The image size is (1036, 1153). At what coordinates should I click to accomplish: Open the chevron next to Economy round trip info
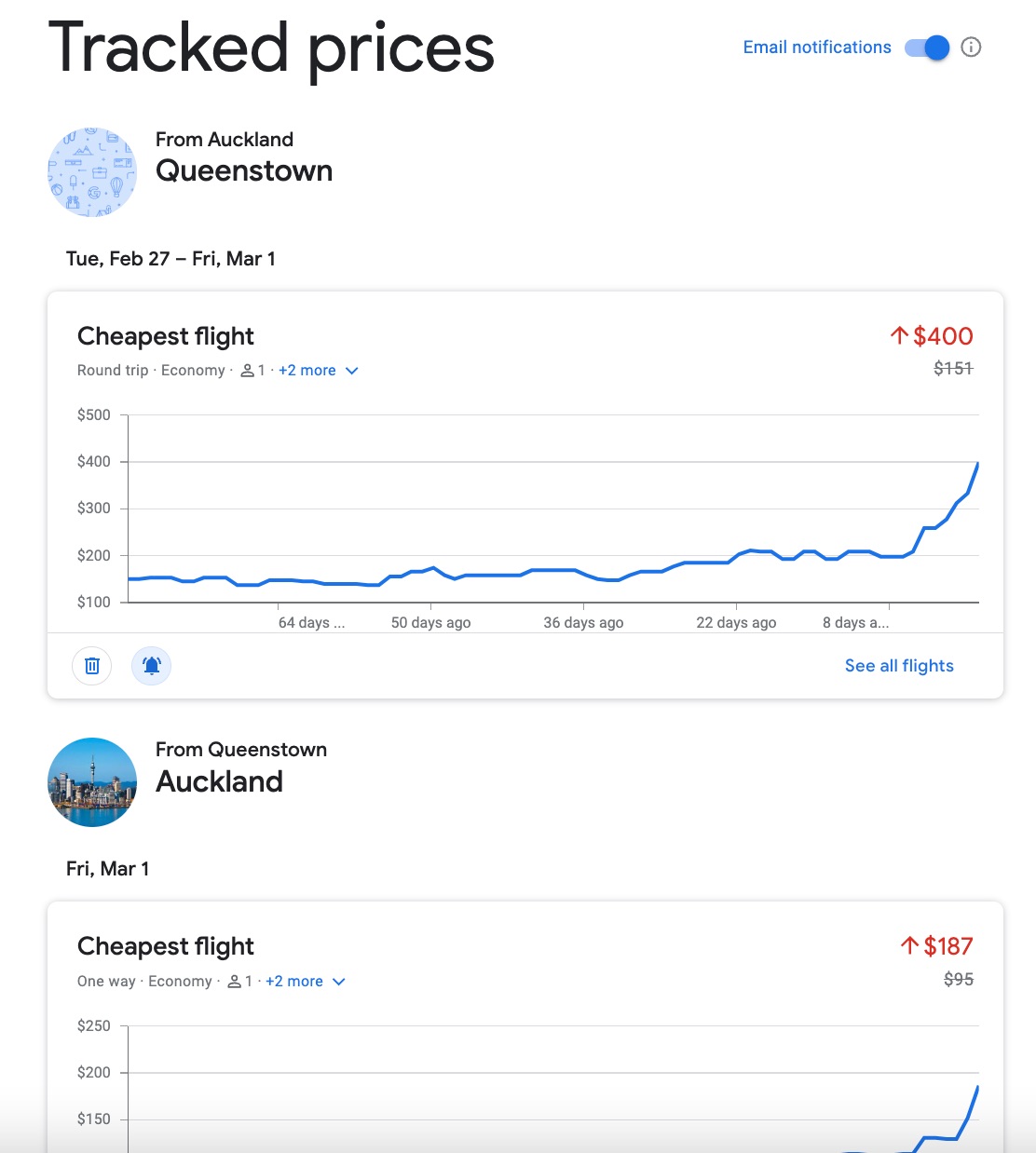(351, 371)
